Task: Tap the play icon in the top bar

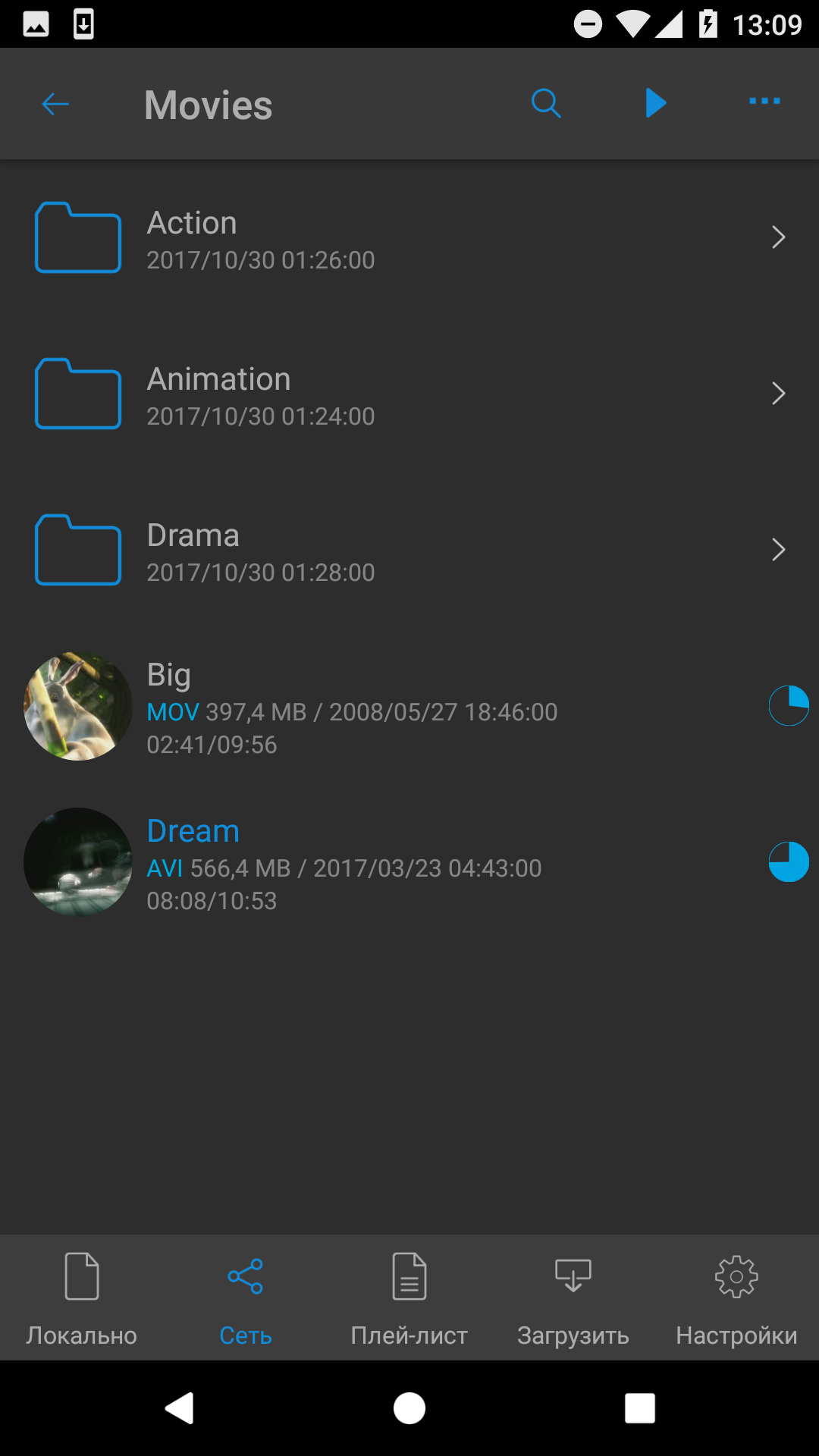Action: point(655,103)
